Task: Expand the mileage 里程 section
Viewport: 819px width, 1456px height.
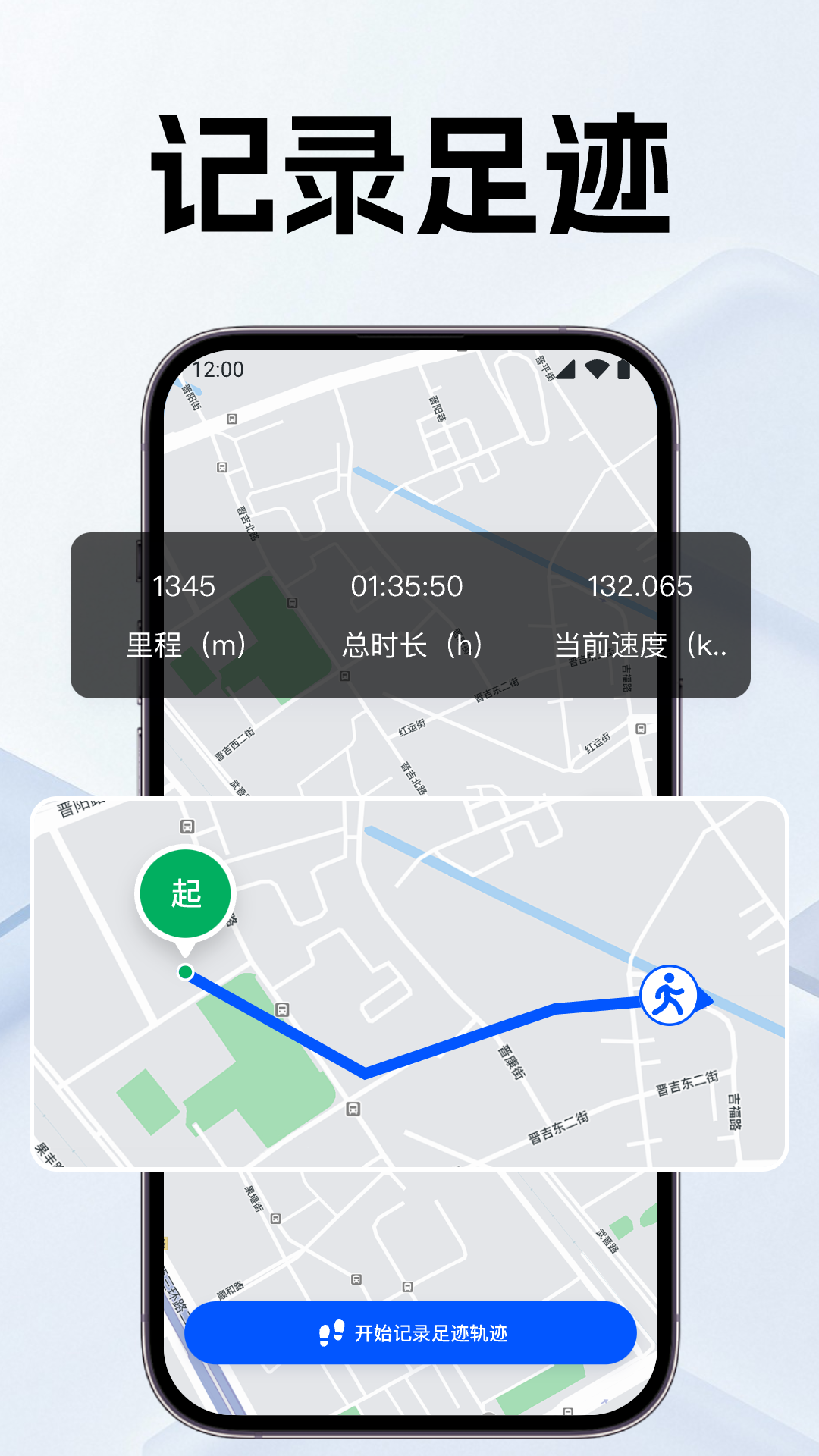Action: pyautogui.click(x=187, y=646)
